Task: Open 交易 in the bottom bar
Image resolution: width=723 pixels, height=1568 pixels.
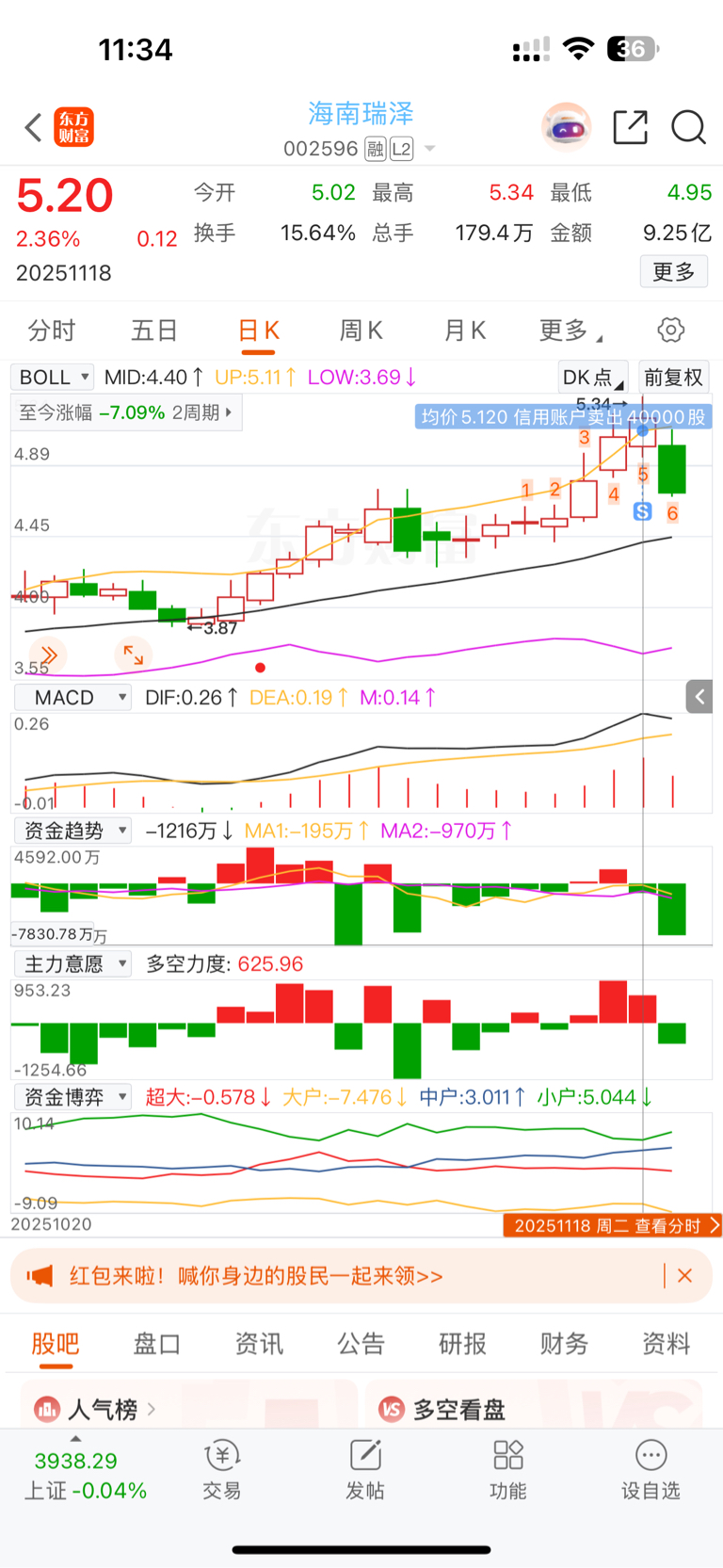Action: pos(222,1469)
